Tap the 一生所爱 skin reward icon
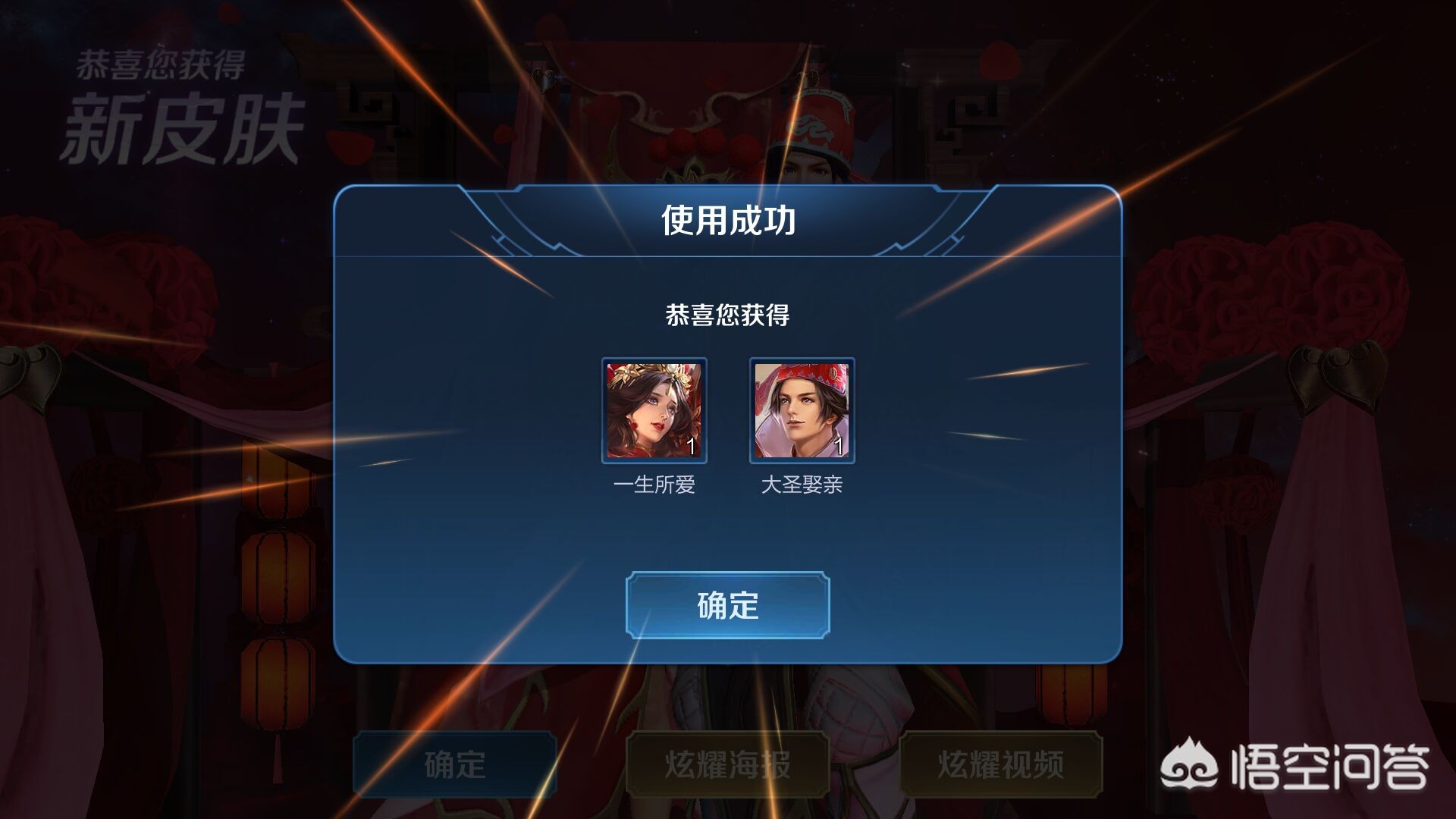1456x819 pixels. click(654, 410)
